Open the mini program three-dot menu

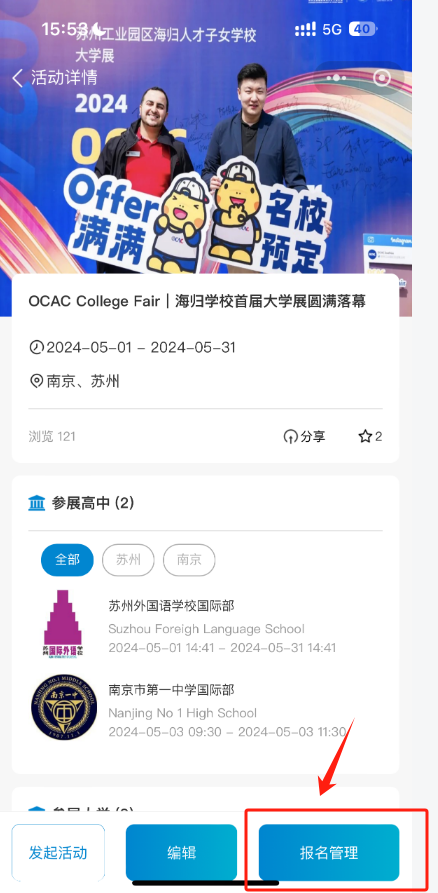[336, 77]
